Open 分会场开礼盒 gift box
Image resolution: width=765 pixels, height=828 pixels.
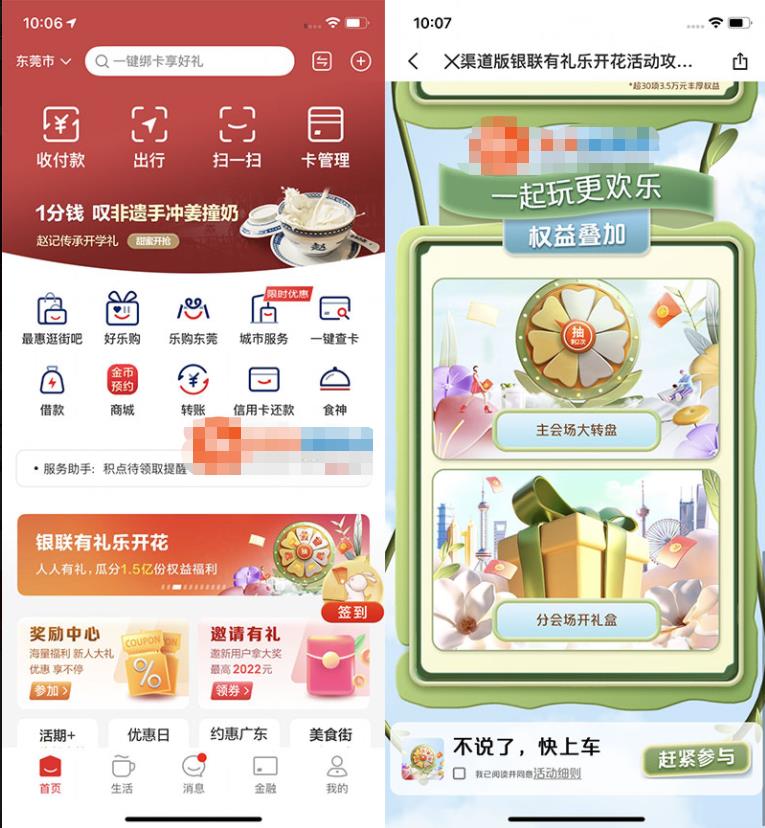pyautogui.click(x=576, y=619)
